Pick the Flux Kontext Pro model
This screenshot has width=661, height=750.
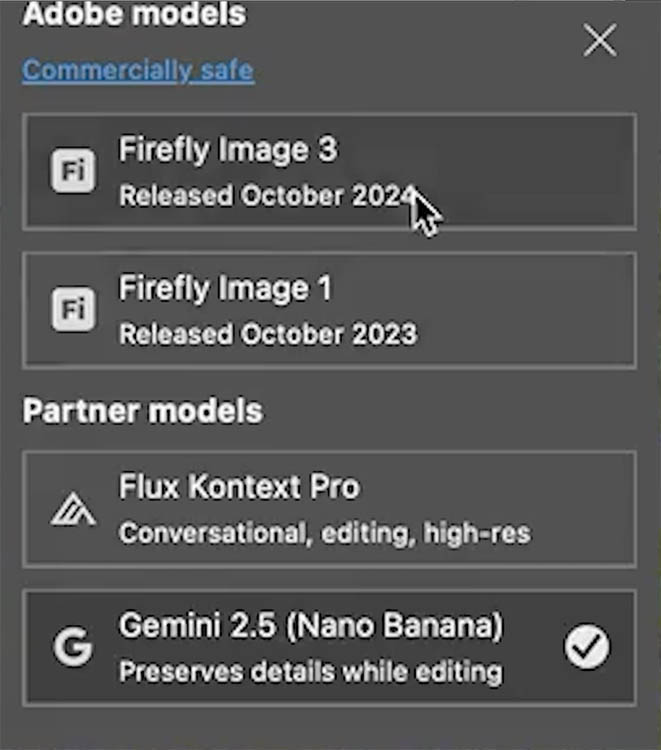point(328,509)
